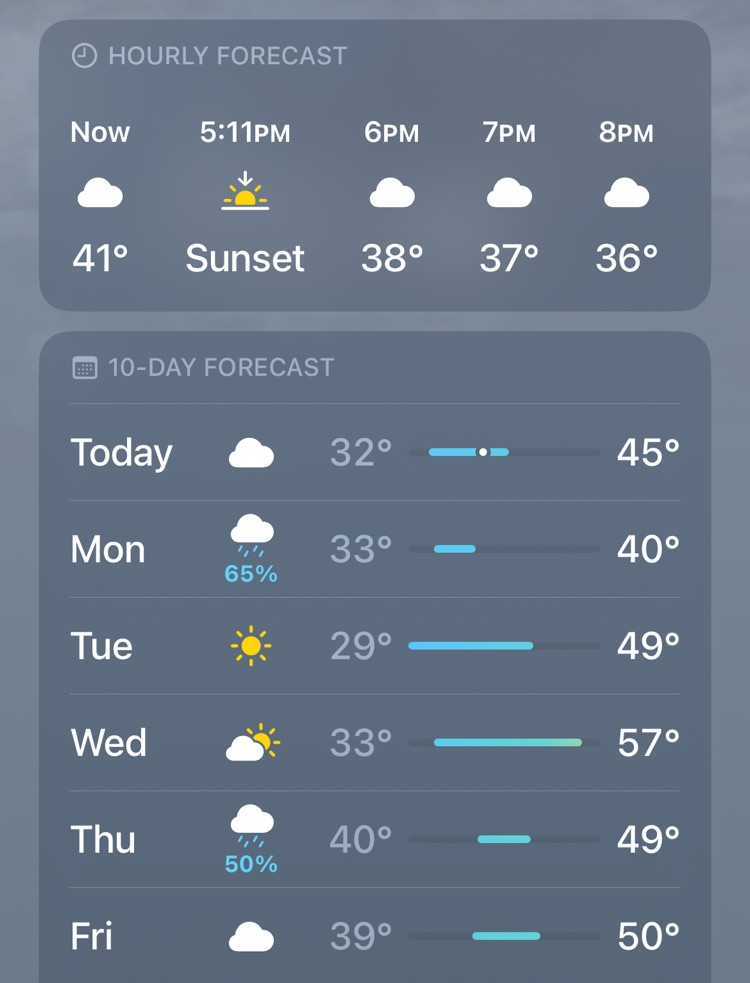Tap Wednesday's forecast entry
This screenshot has width=750, height=983.
tap(375, 742)
